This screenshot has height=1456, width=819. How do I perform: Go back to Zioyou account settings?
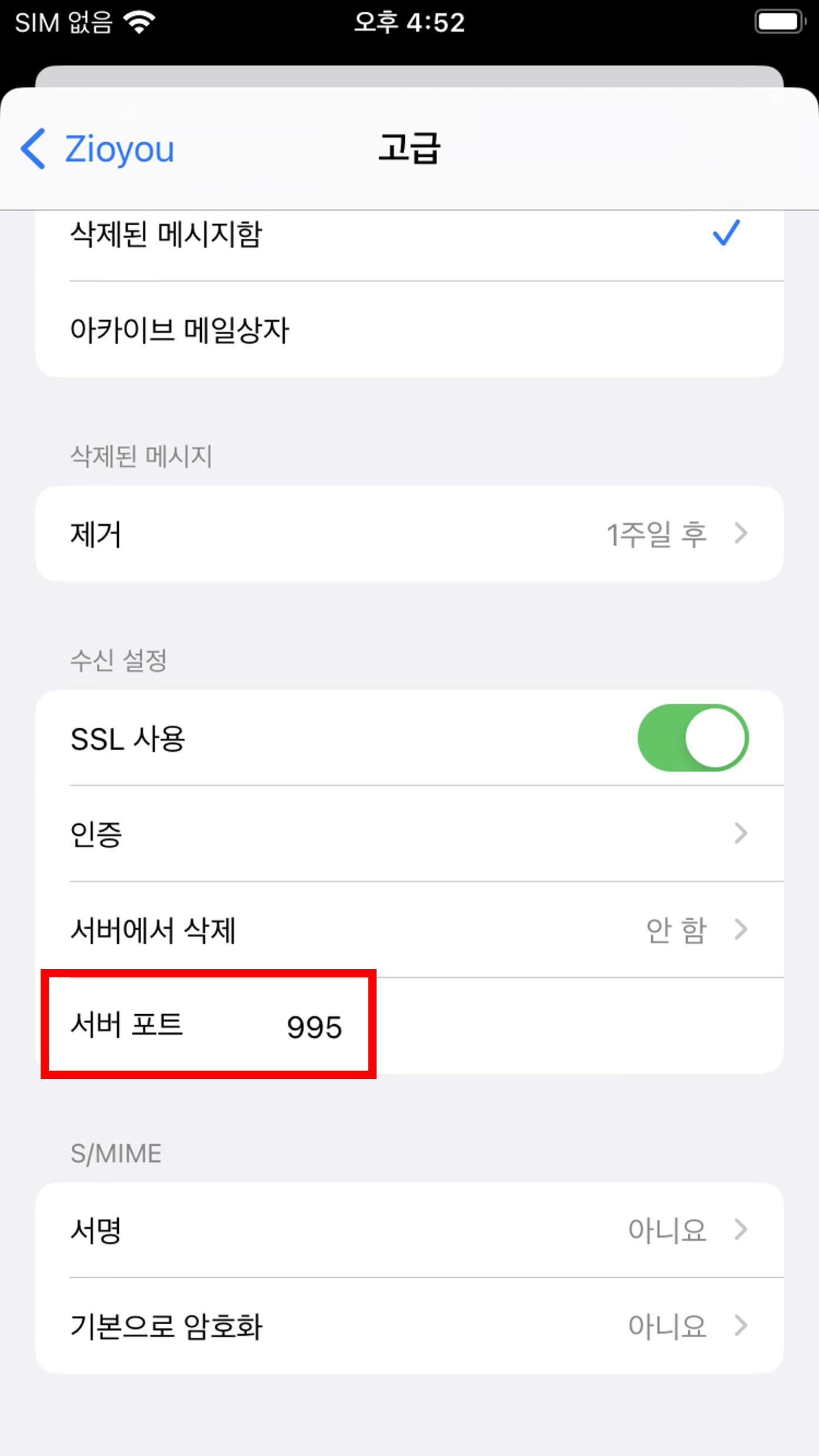pos(98,149)
